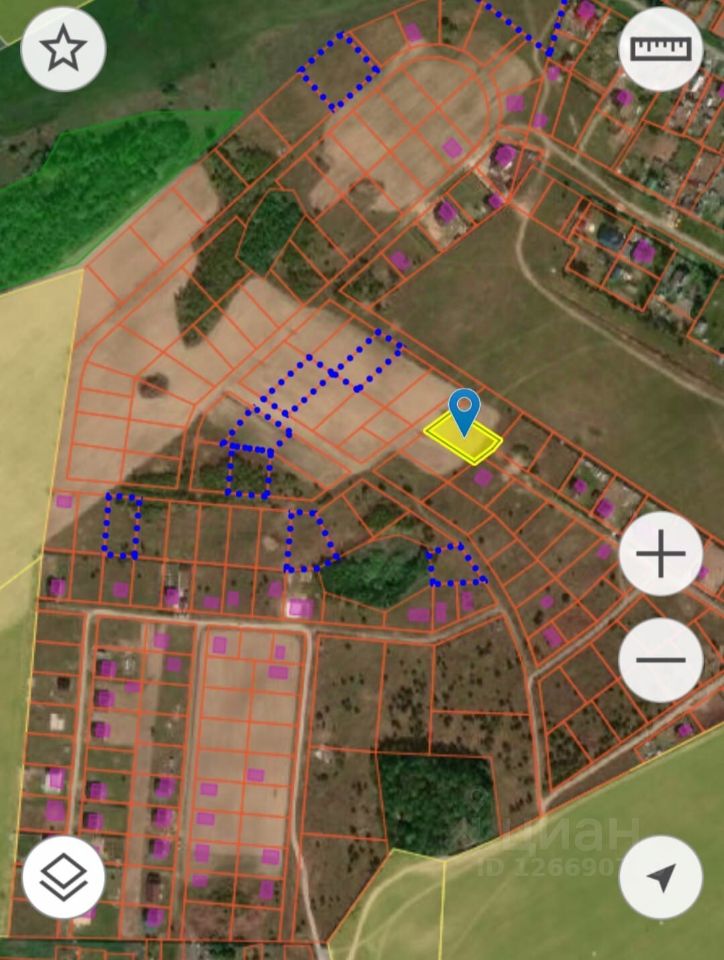Open the map layers selector
Viewport: 724px width, 960px height.
tap(63, 876)
